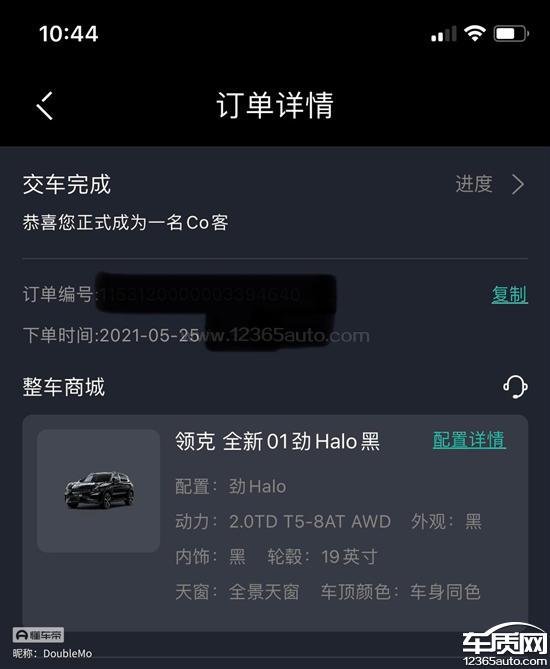Contact customer service via the headset icon
This screenshot has width=550, height=669.
click(x=515, y=387)
